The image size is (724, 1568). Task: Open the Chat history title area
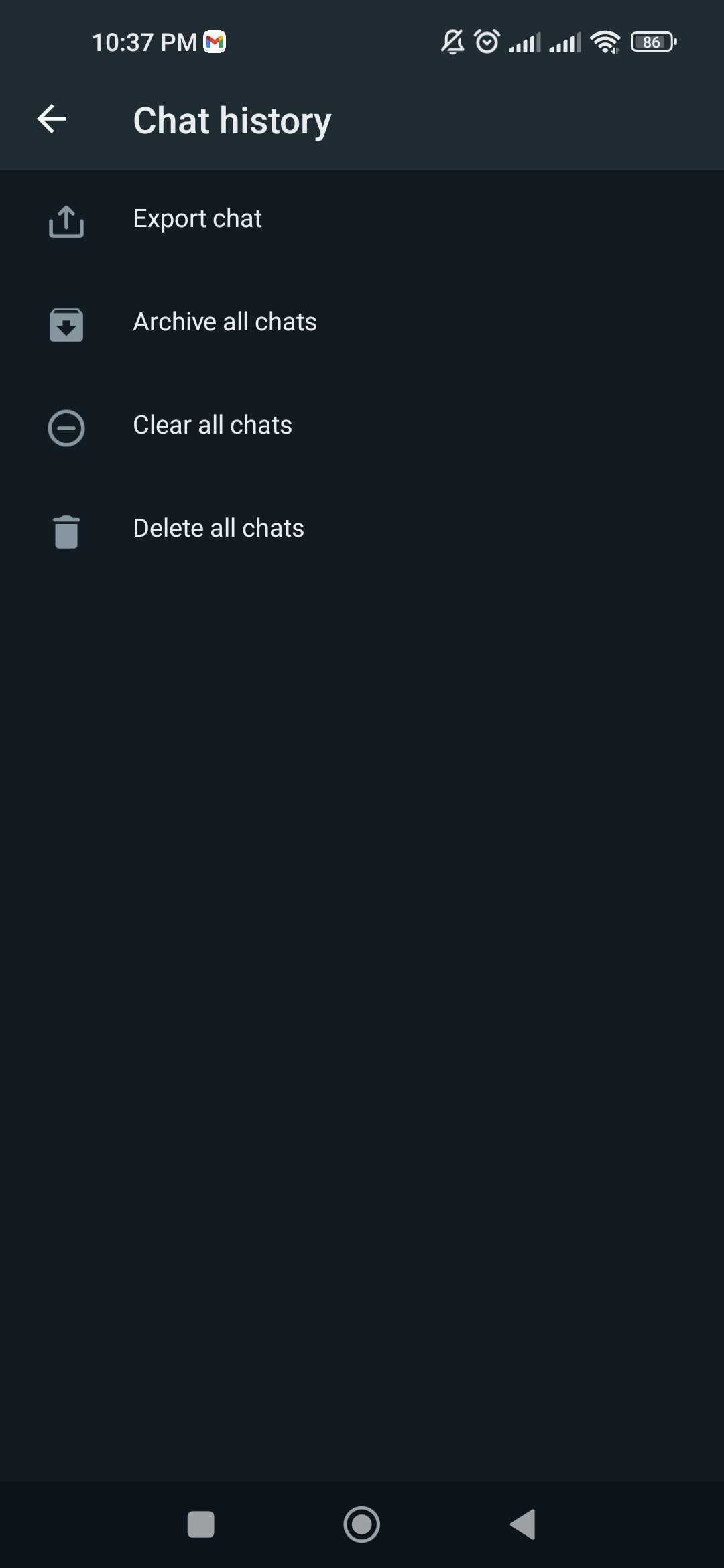231,119
